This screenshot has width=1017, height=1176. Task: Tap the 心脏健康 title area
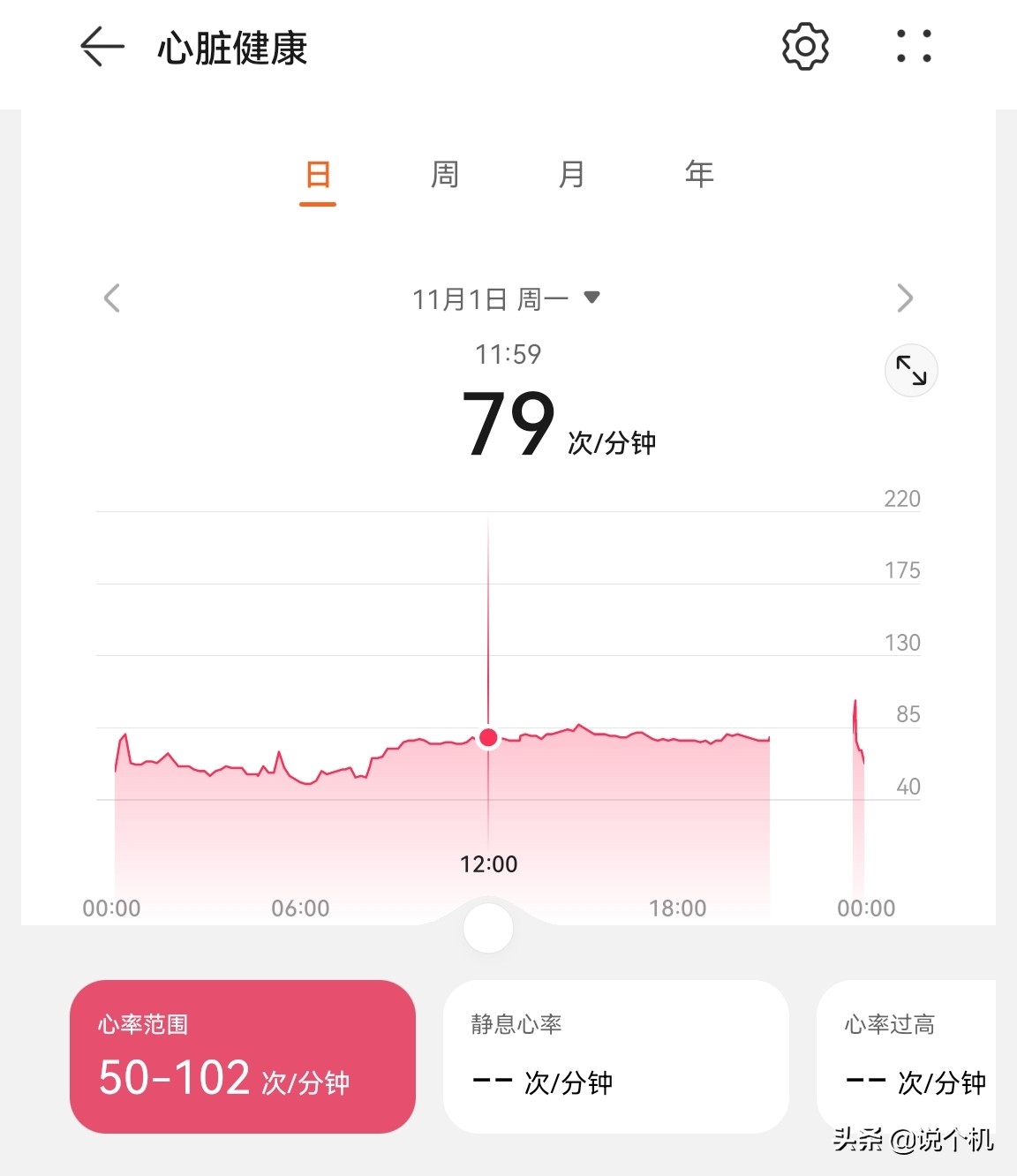pyautogui.click(x=231, y=50)
